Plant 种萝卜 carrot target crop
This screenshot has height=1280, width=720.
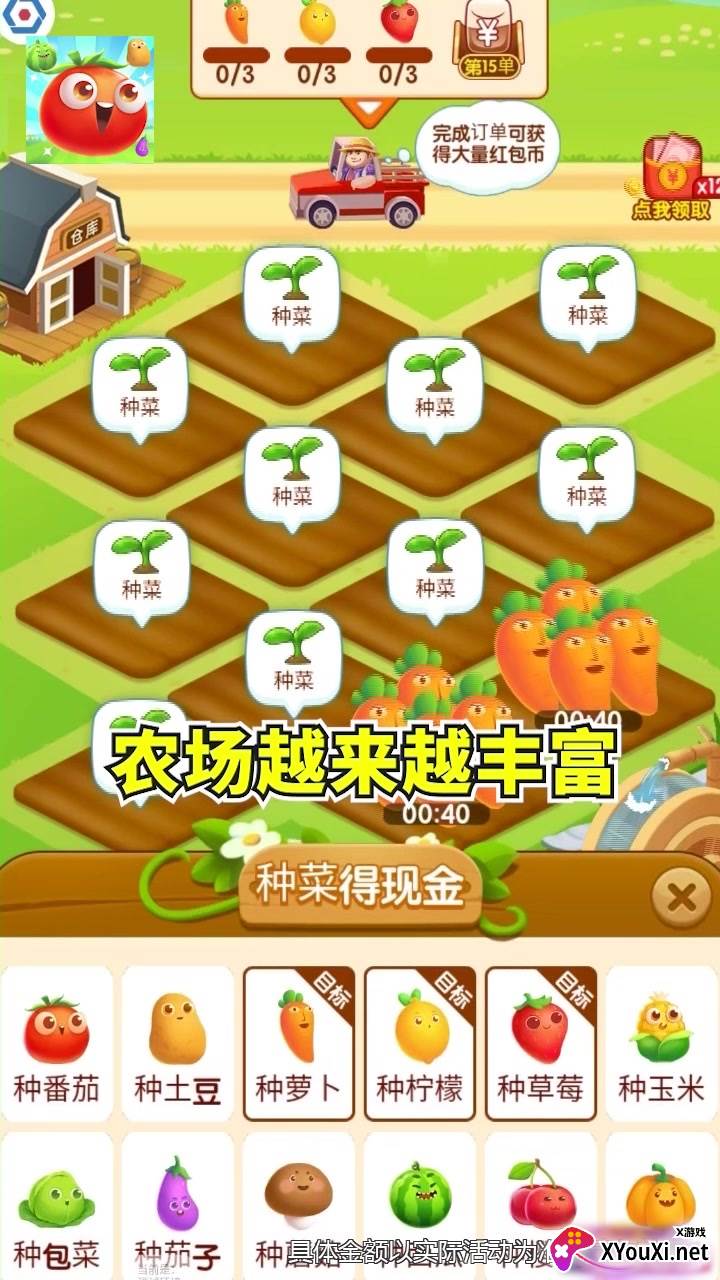coord(298,1043)
